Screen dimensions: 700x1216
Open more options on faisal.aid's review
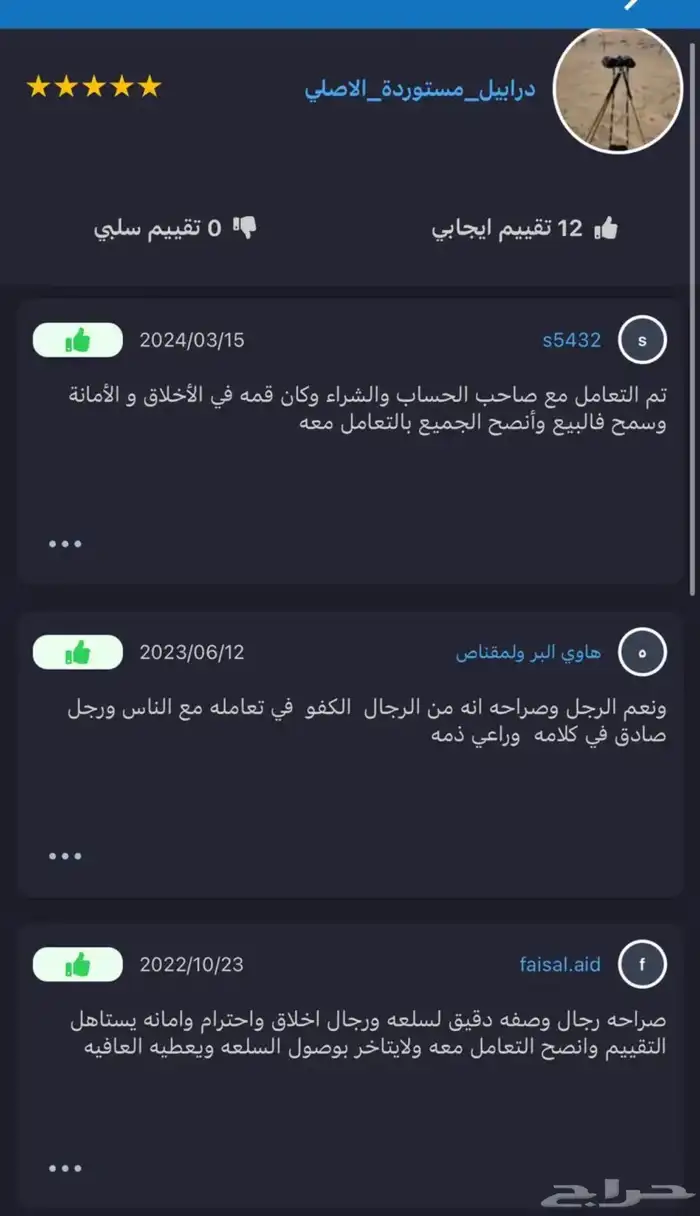pos(65,1168)
